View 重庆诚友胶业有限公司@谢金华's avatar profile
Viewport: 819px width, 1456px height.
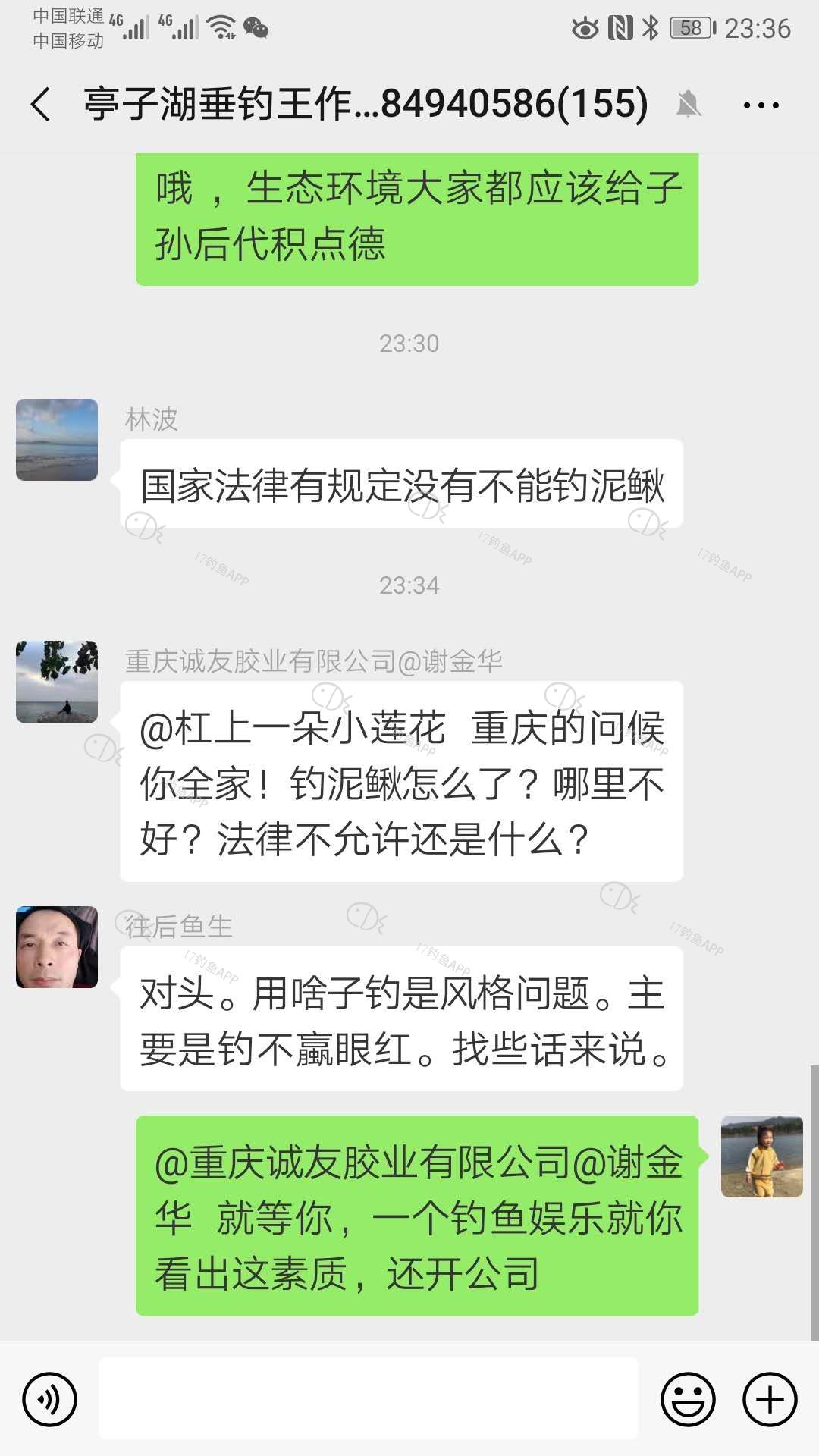pyautogui.click(x=57, y=681)
